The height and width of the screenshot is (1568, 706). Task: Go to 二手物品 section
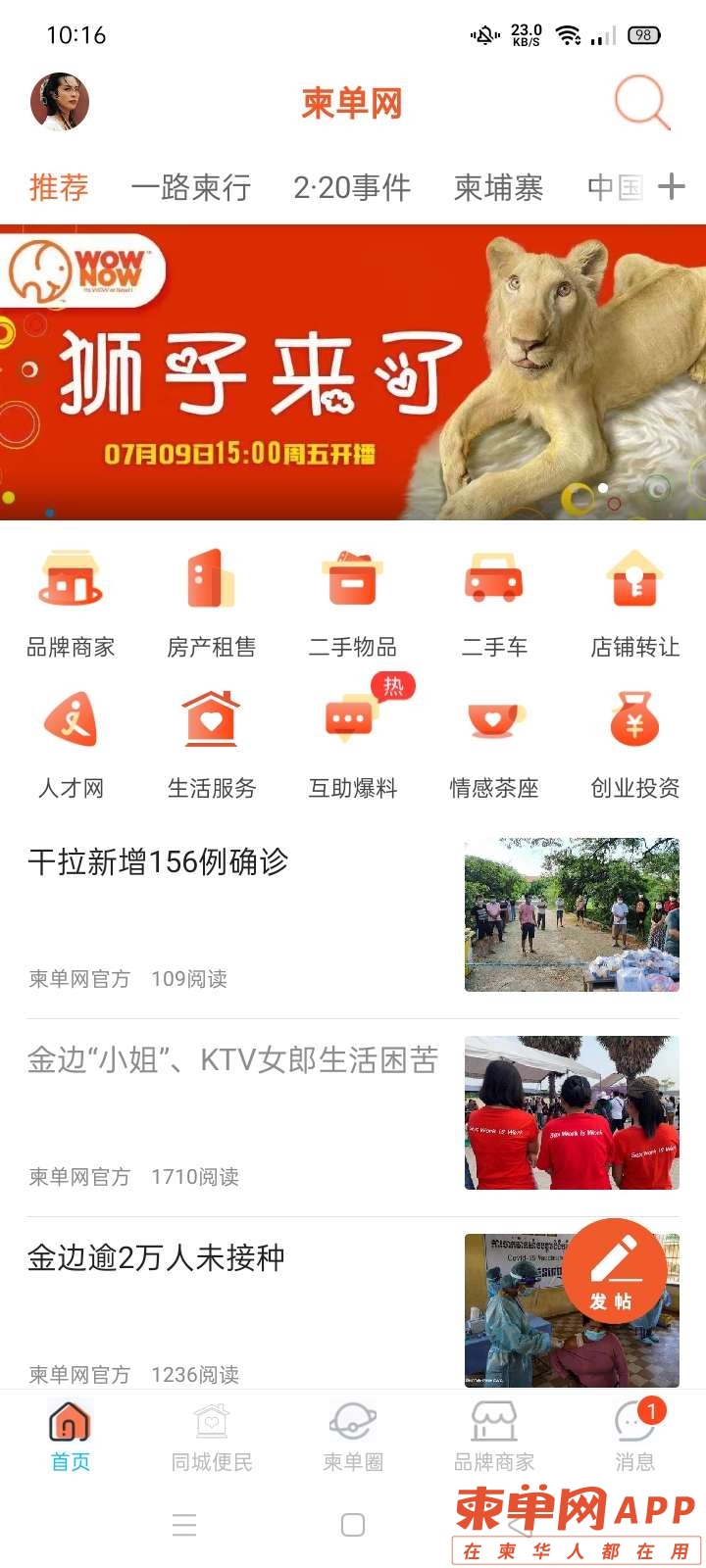click(353, 603)
